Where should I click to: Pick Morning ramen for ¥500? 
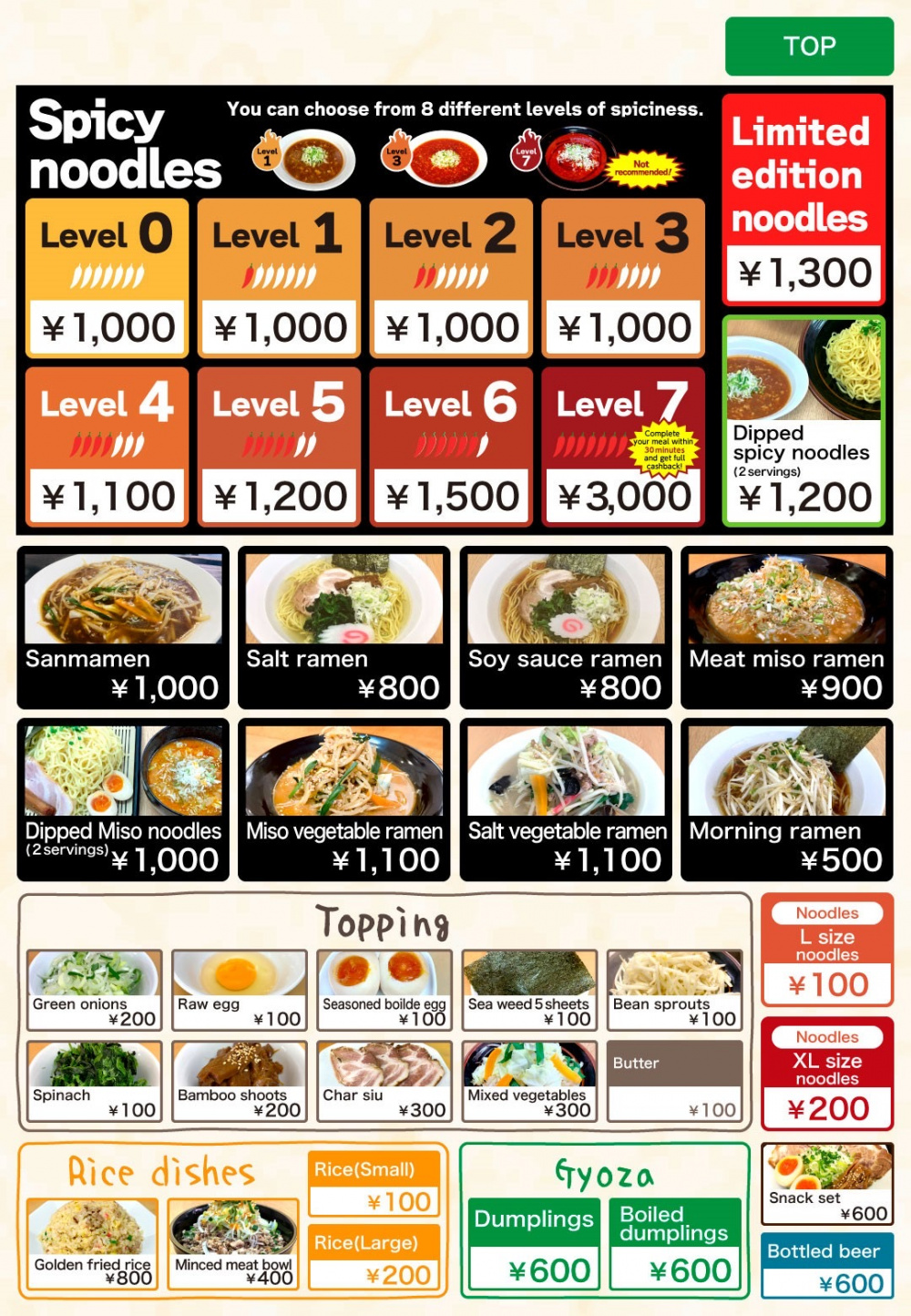pyautogui.click(x=787, y=799)
